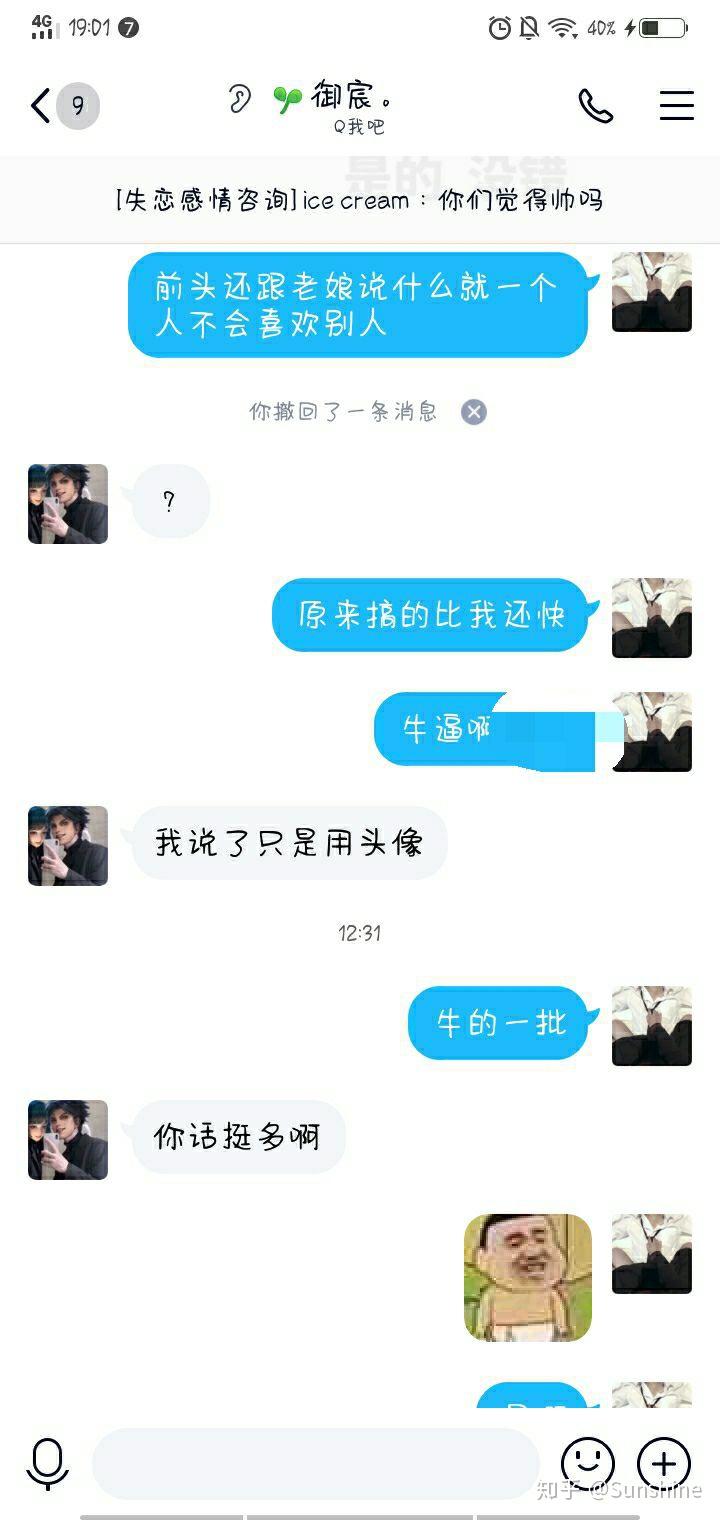This screenshot has height=1520, width=720.
Task: Tap the earpiece mode icon in header
Action: 239,98
